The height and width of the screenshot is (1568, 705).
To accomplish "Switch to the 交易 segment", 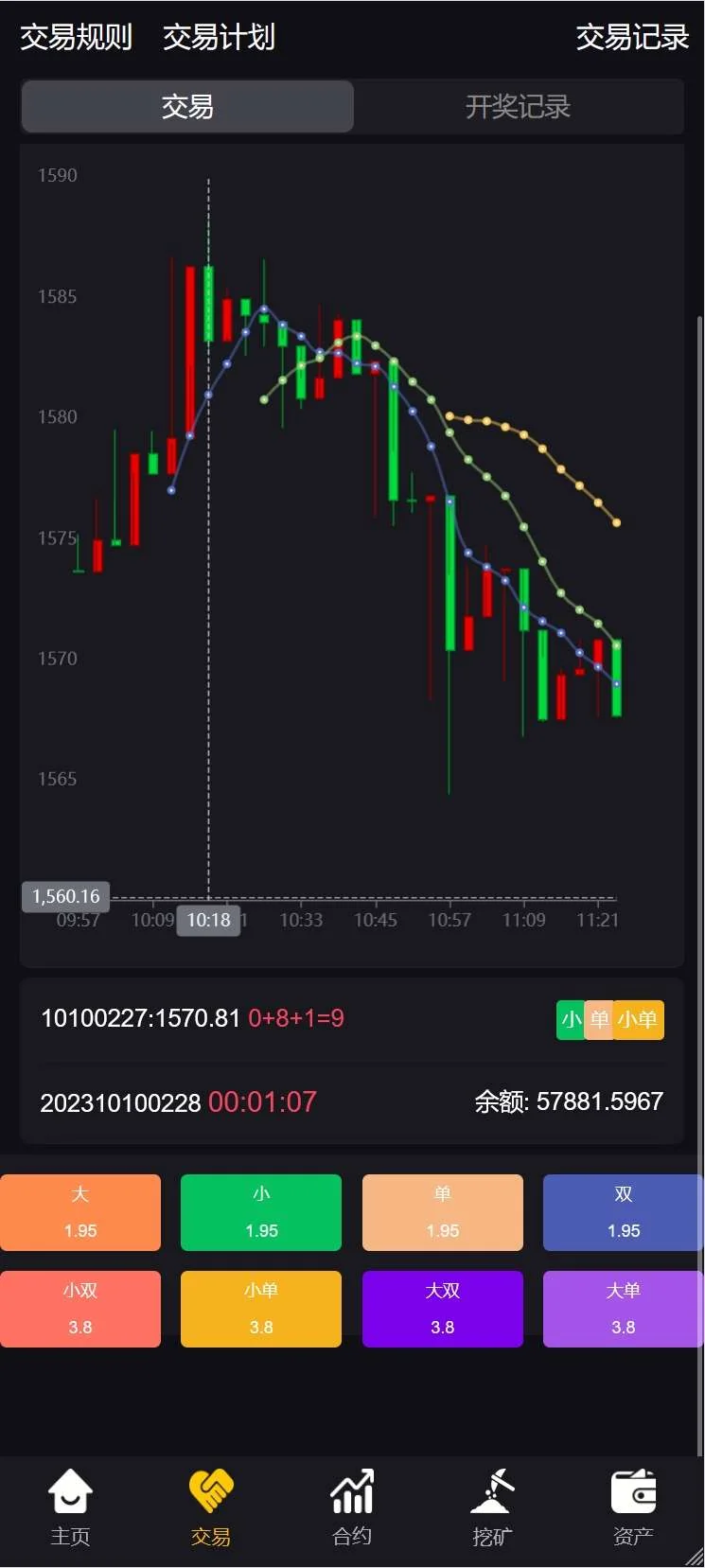I will [187, 106].
